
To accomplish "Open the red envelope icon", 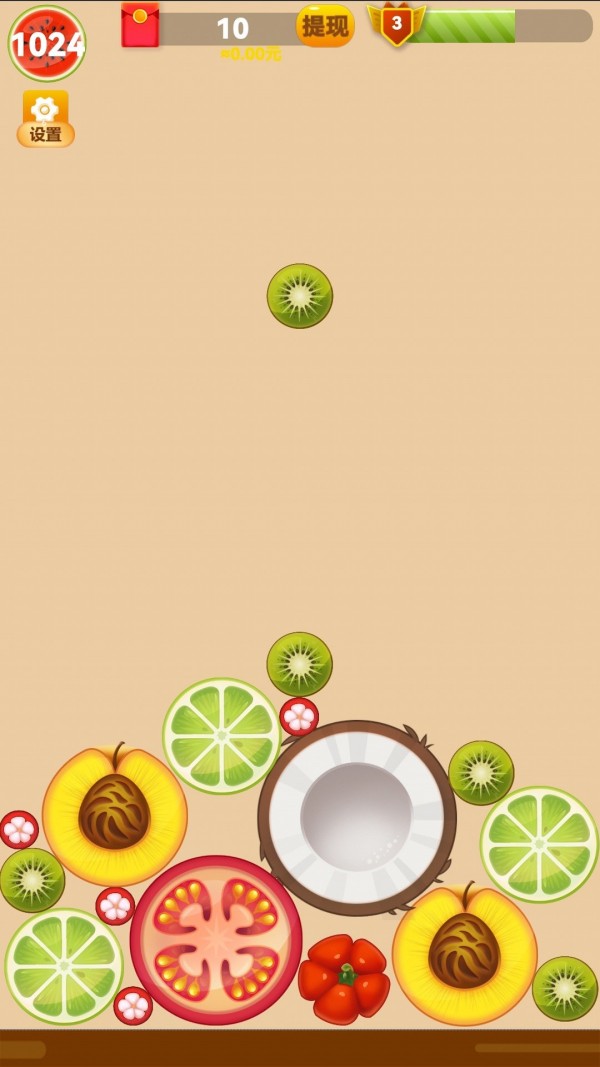I will click(140, 26).
